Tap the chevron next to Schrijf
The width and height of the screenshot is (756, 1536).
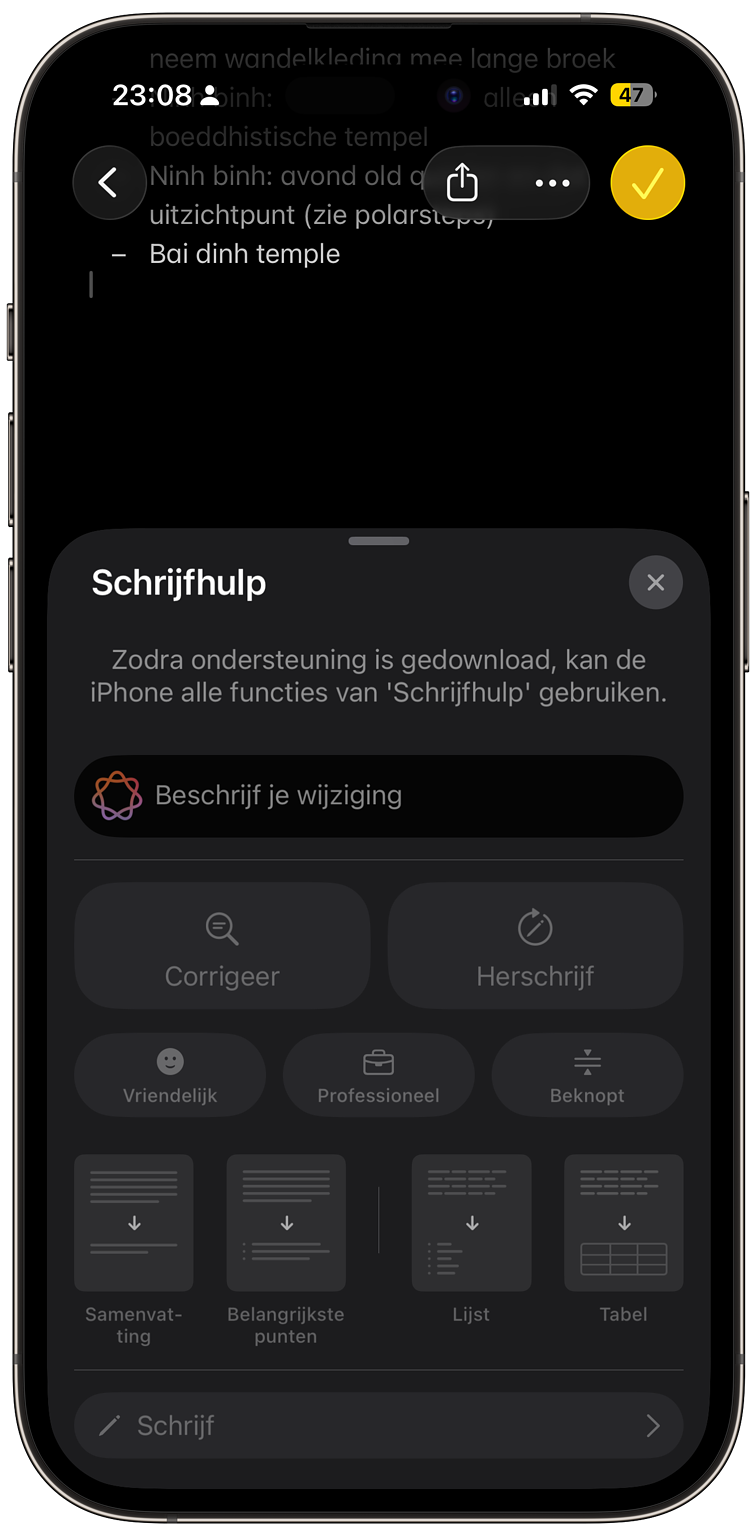tap(652, 1425)
